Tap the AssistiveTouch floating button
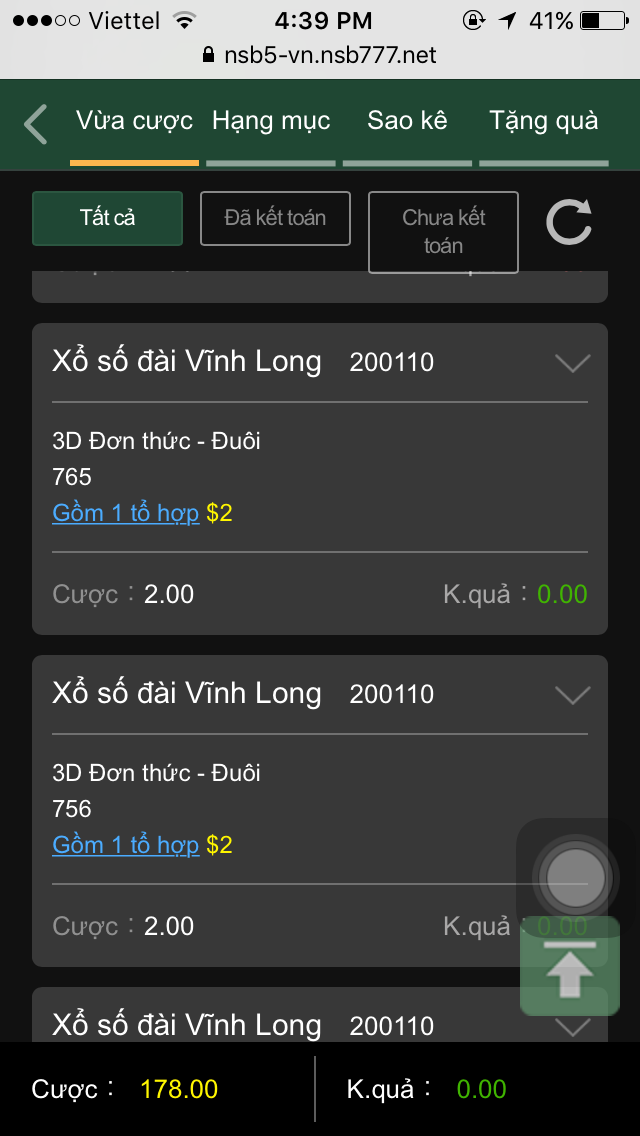 click(573, 879)
